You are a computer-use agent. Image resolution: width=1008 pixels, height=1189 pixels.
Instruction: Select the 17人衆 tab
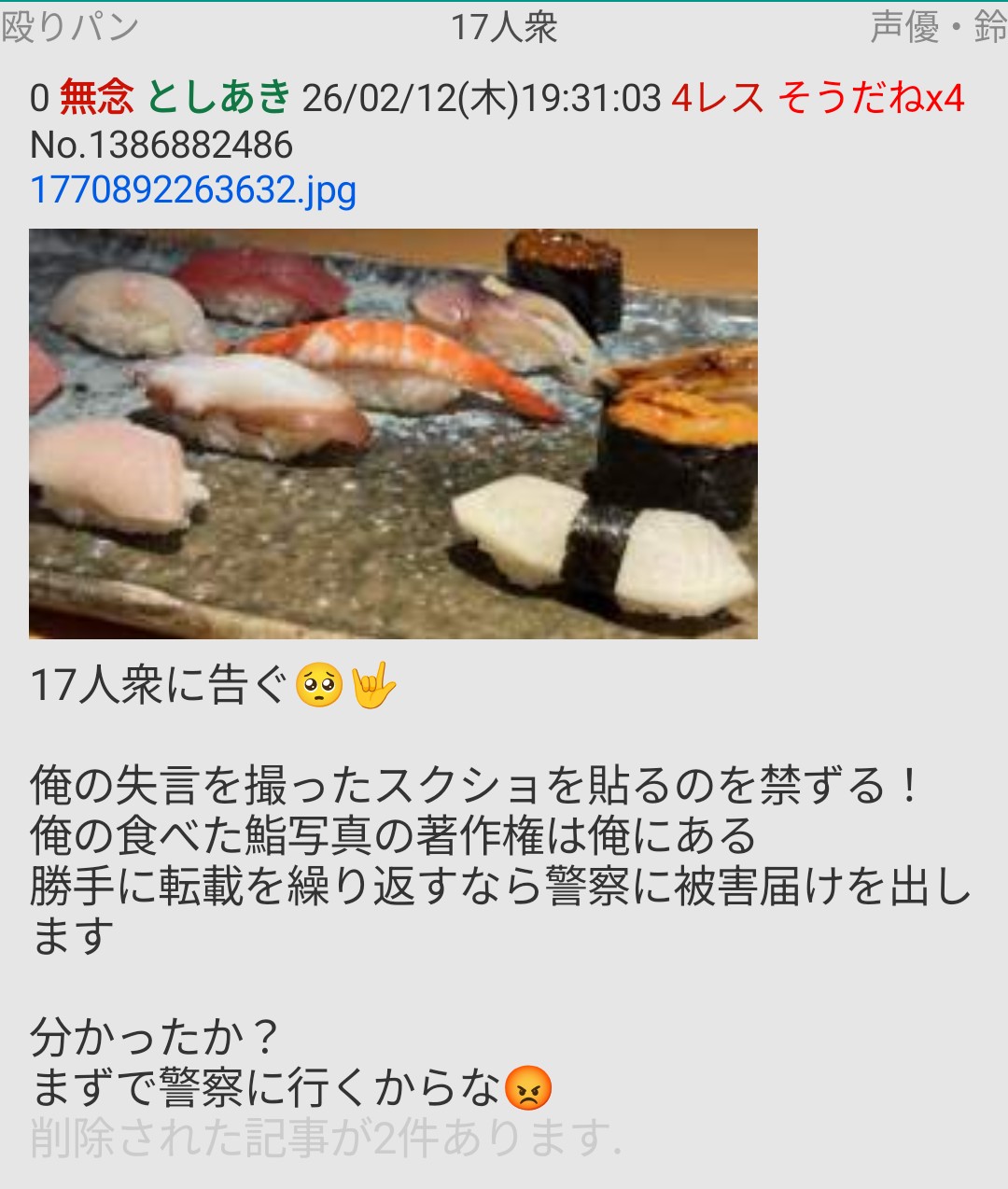click(504, 27)
